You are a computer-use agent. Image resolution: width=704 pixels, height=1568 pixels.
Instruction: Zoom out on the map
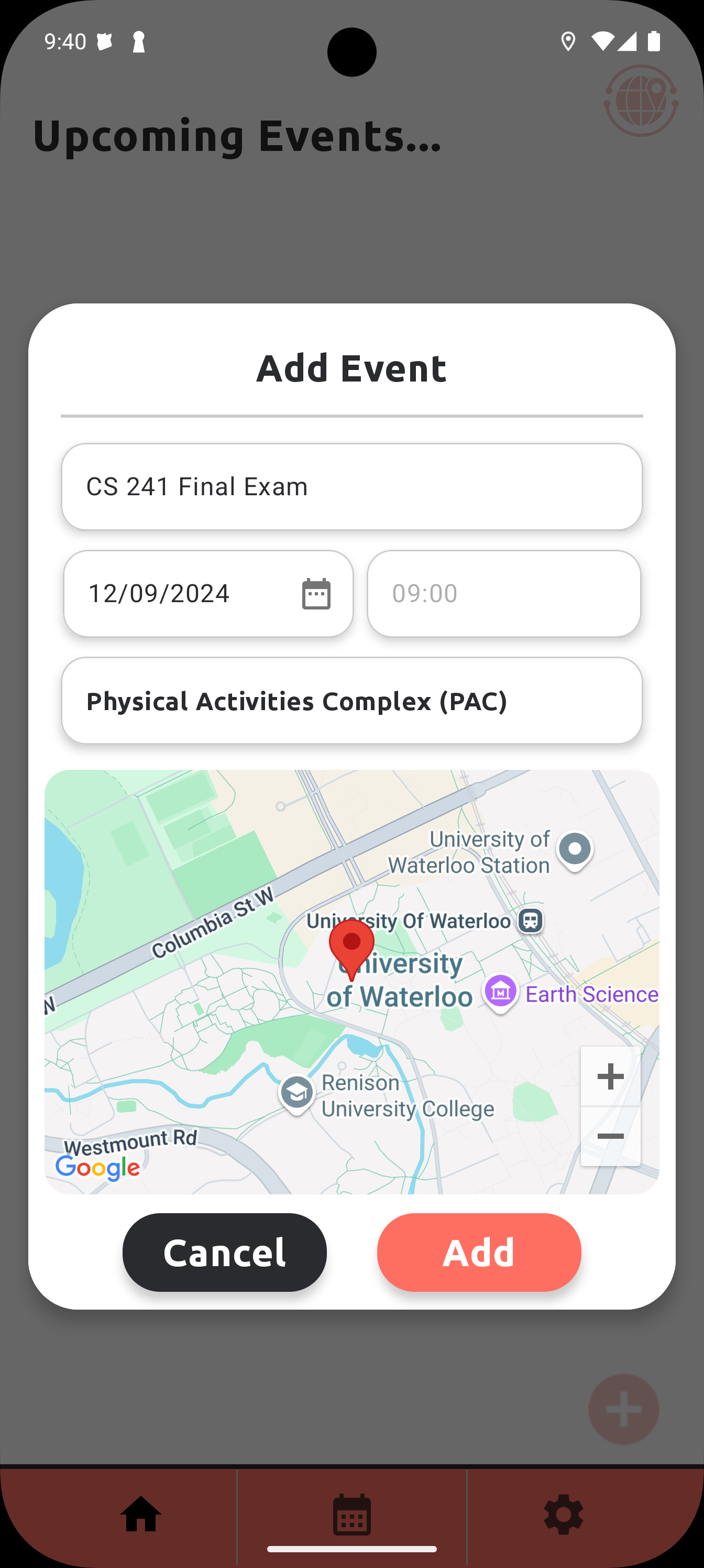610,1137
